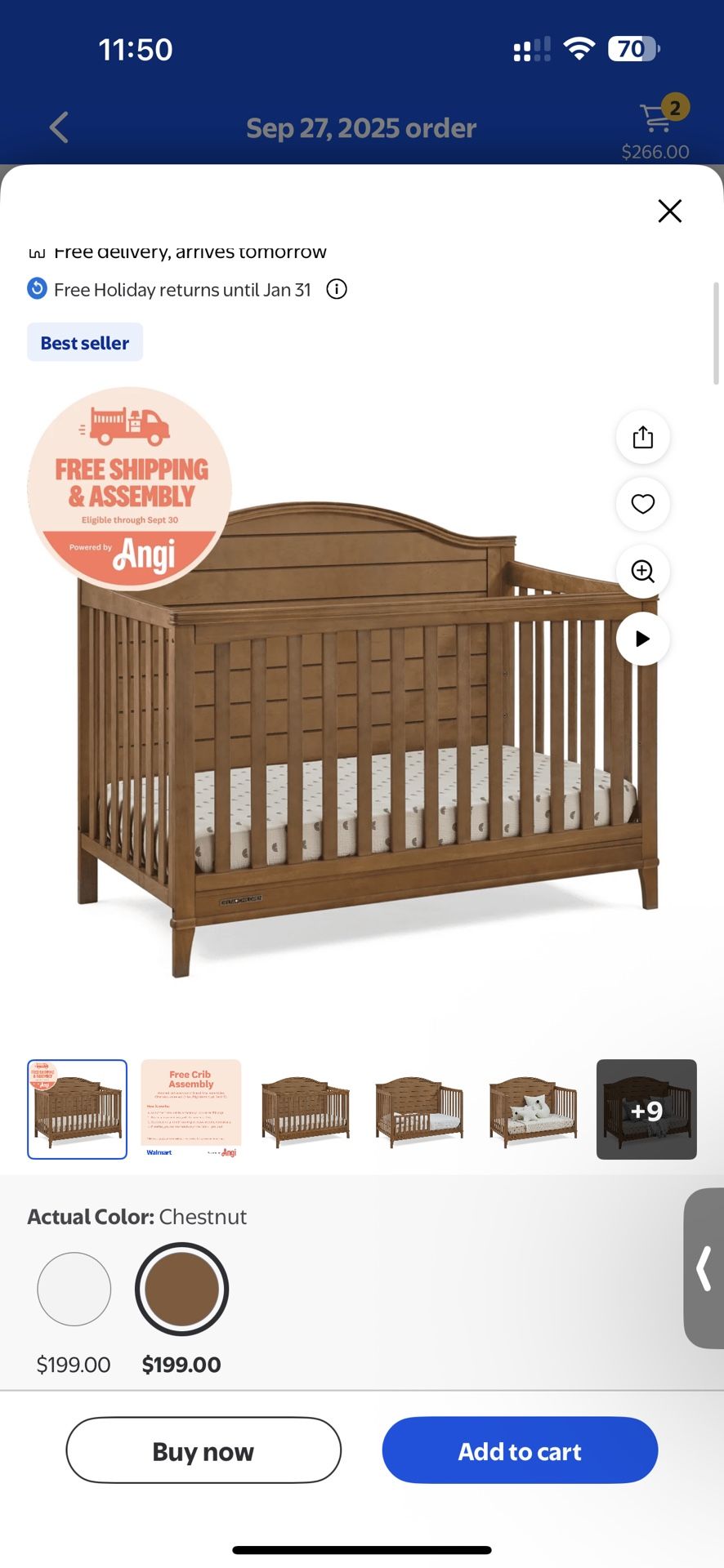Tap Buy now

(203, 1450)
